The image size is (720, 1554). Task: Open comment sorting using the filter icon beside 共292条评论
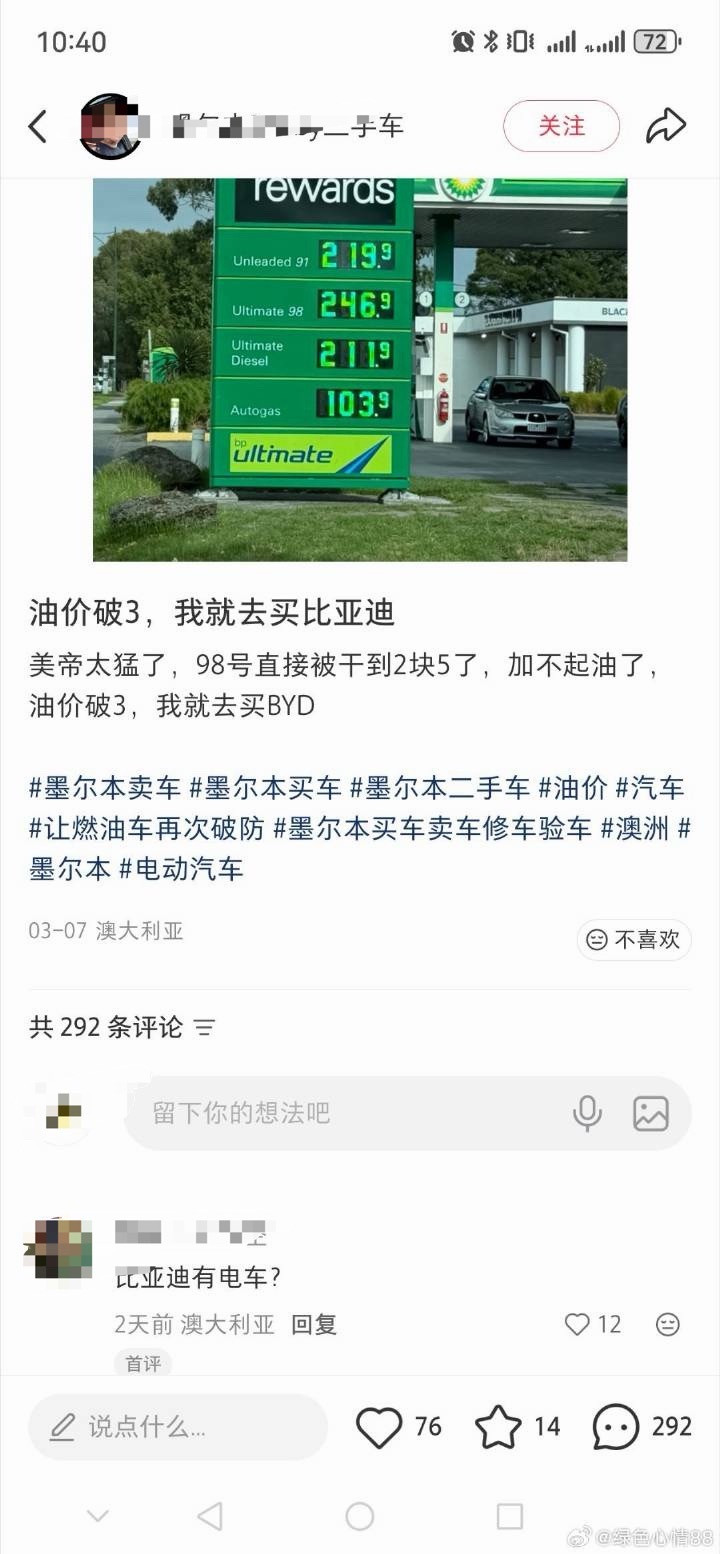204,1027
